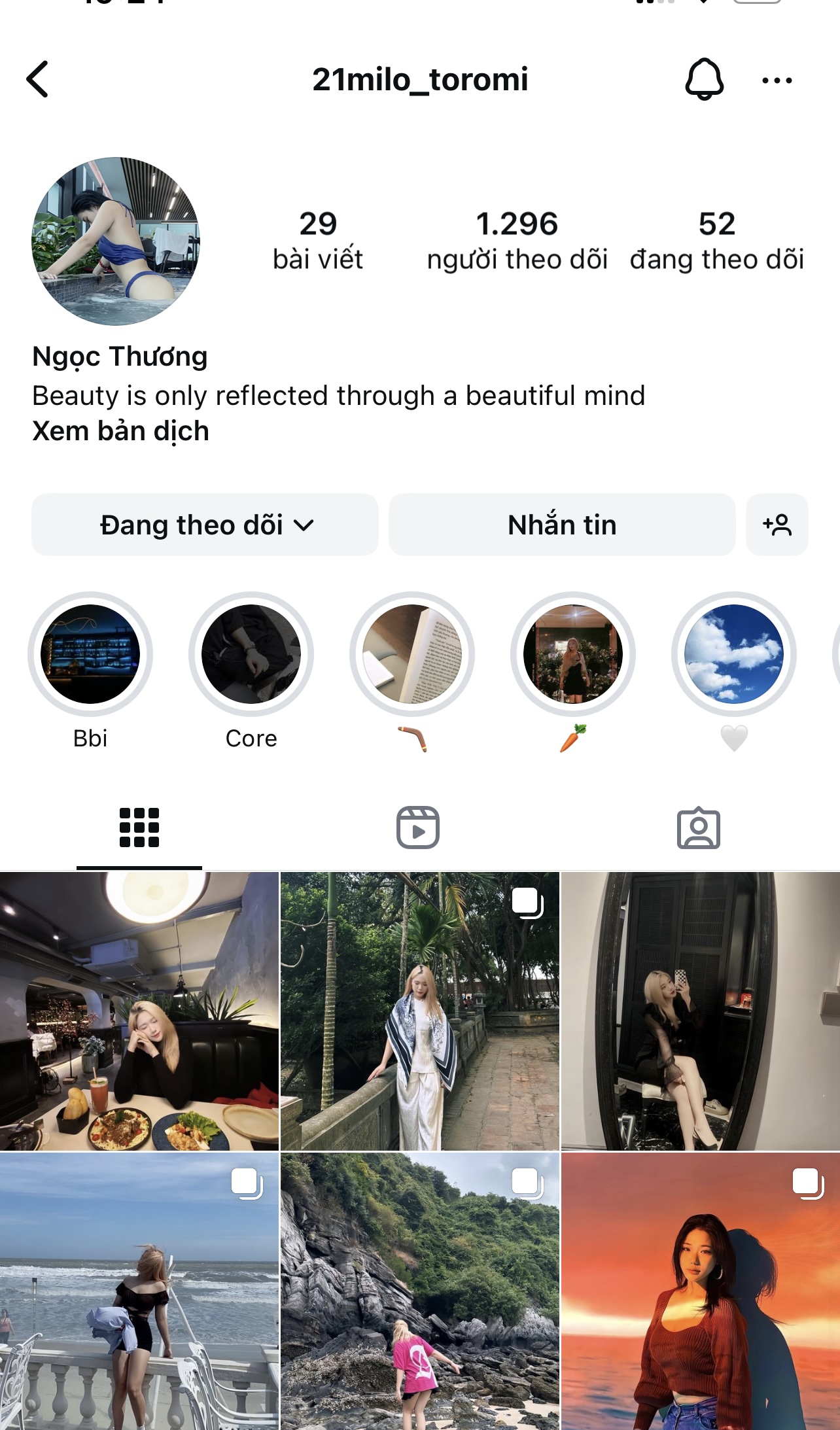Open the Core story highlight

click(251, 654)
